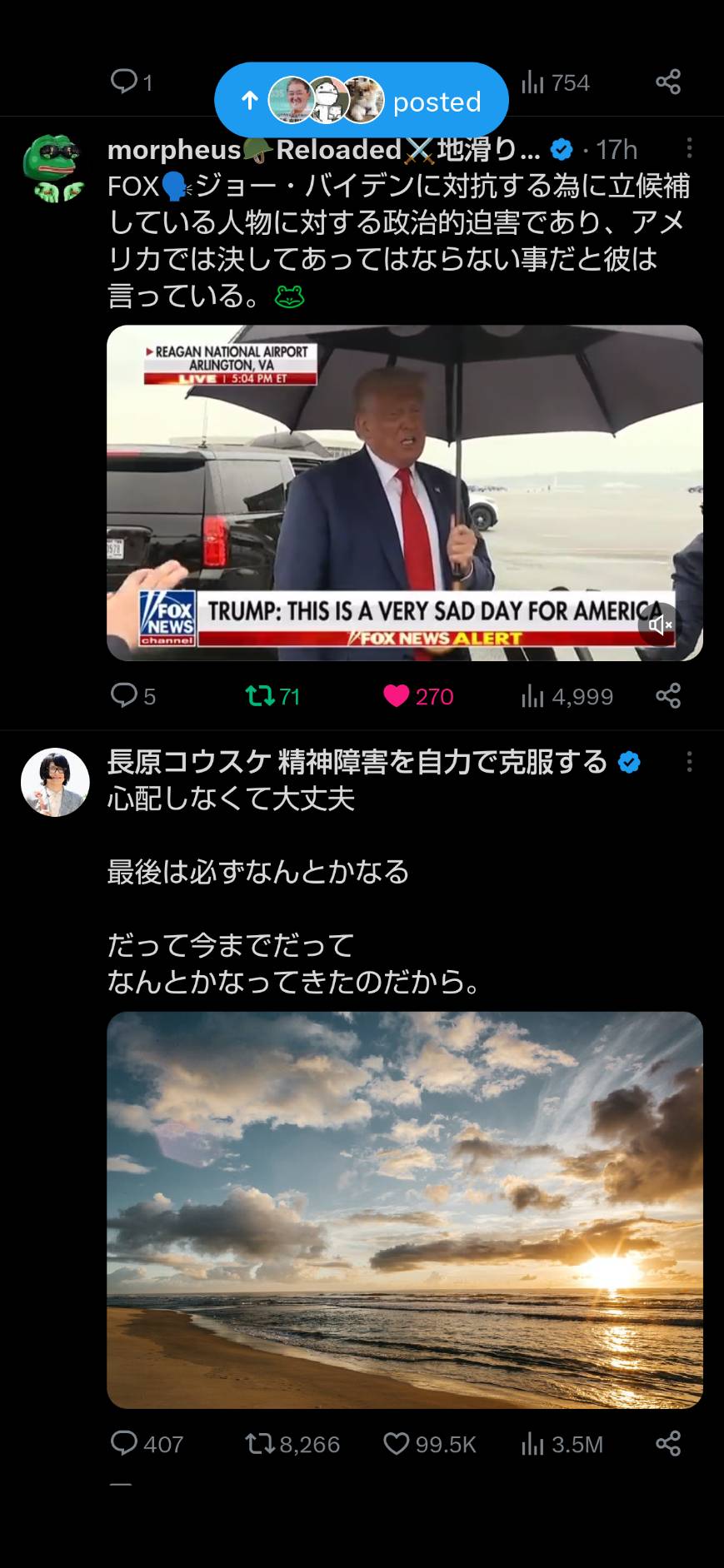Like the post with 99.5K likes
The width and height of the screenshot is (724, 1568).
point(429,1443)
